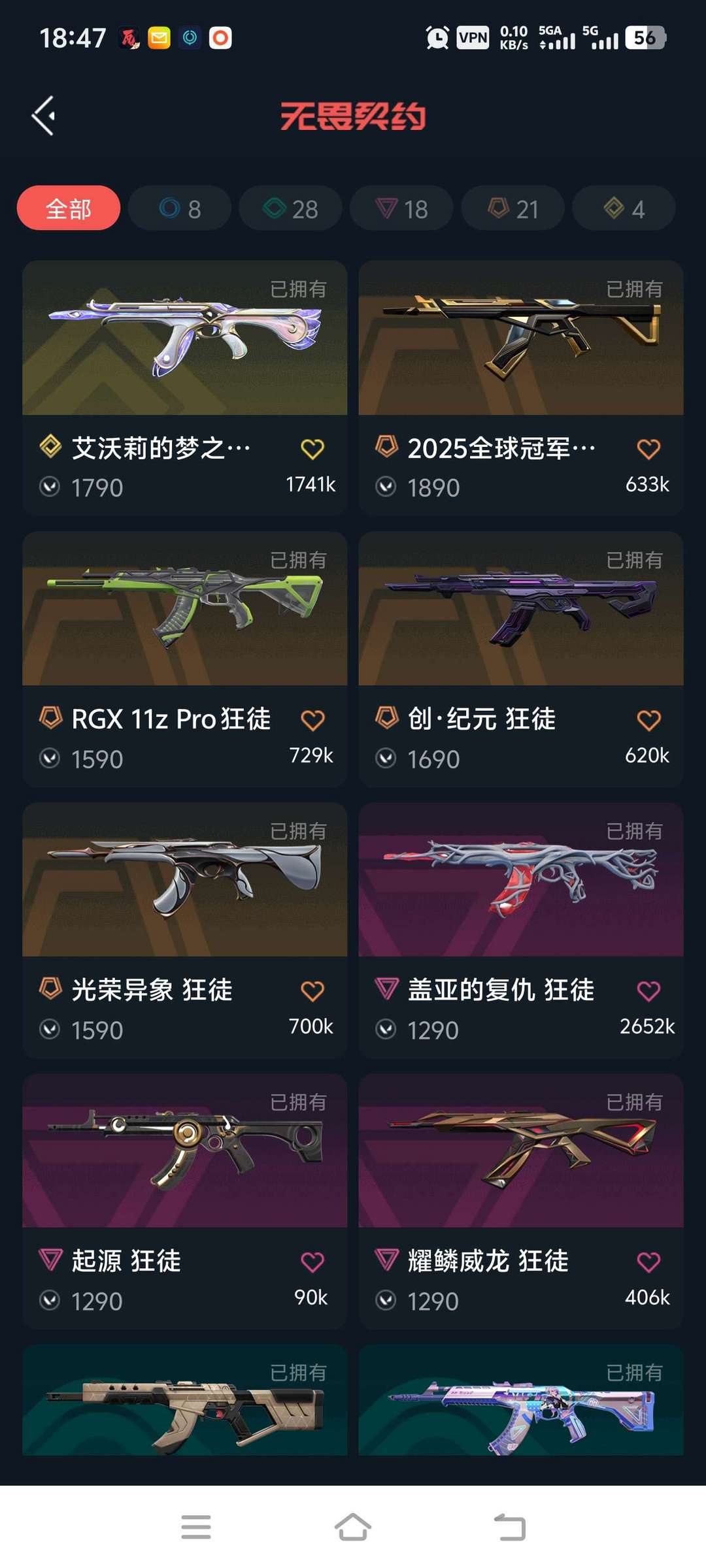Open recent apps from navigation bar
The width and height of the screenshot is (706, 1568).
click(x=196, y=1527)
